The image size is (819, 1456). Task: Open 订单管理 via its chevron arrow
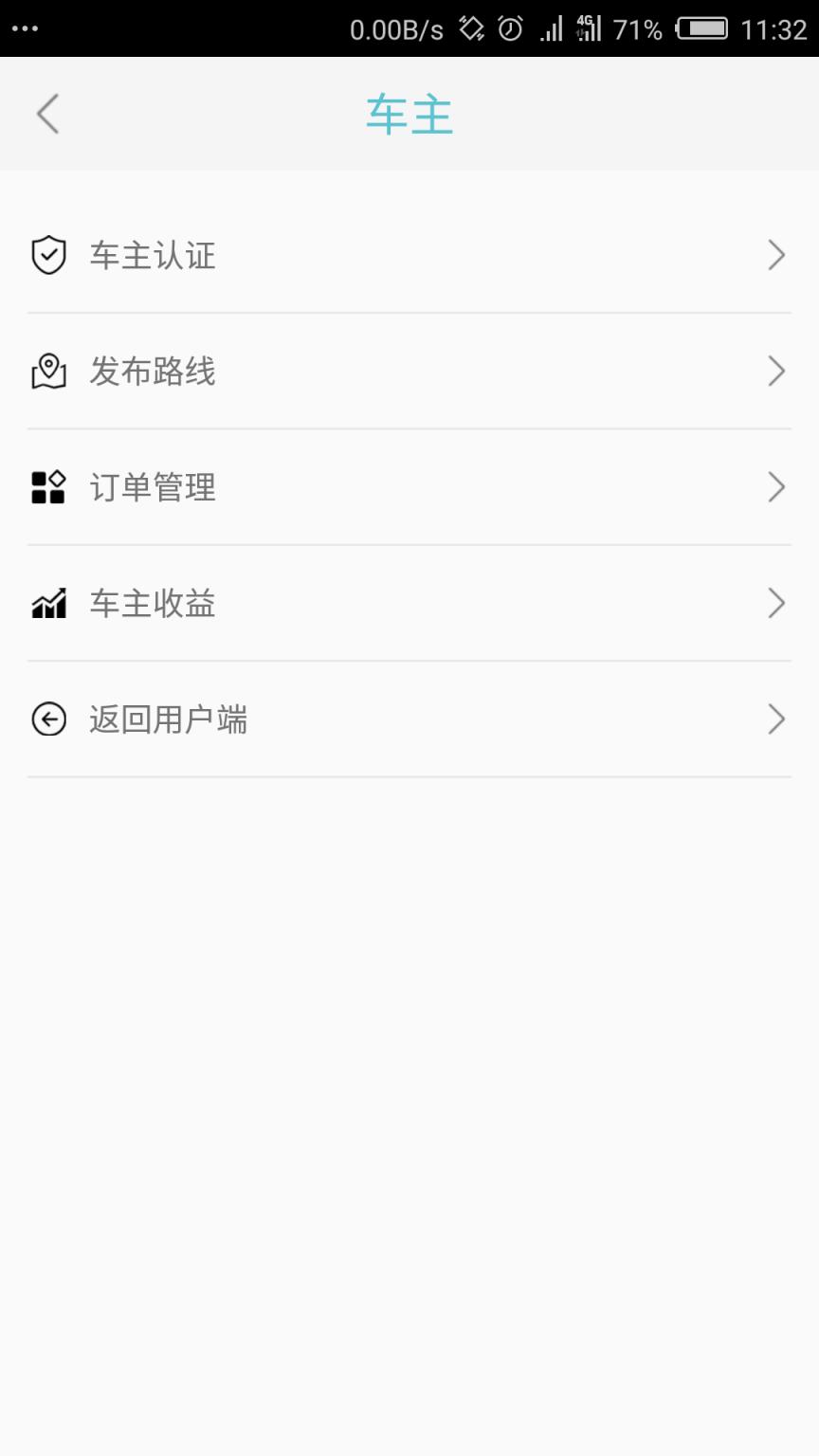tap(776, 486)
